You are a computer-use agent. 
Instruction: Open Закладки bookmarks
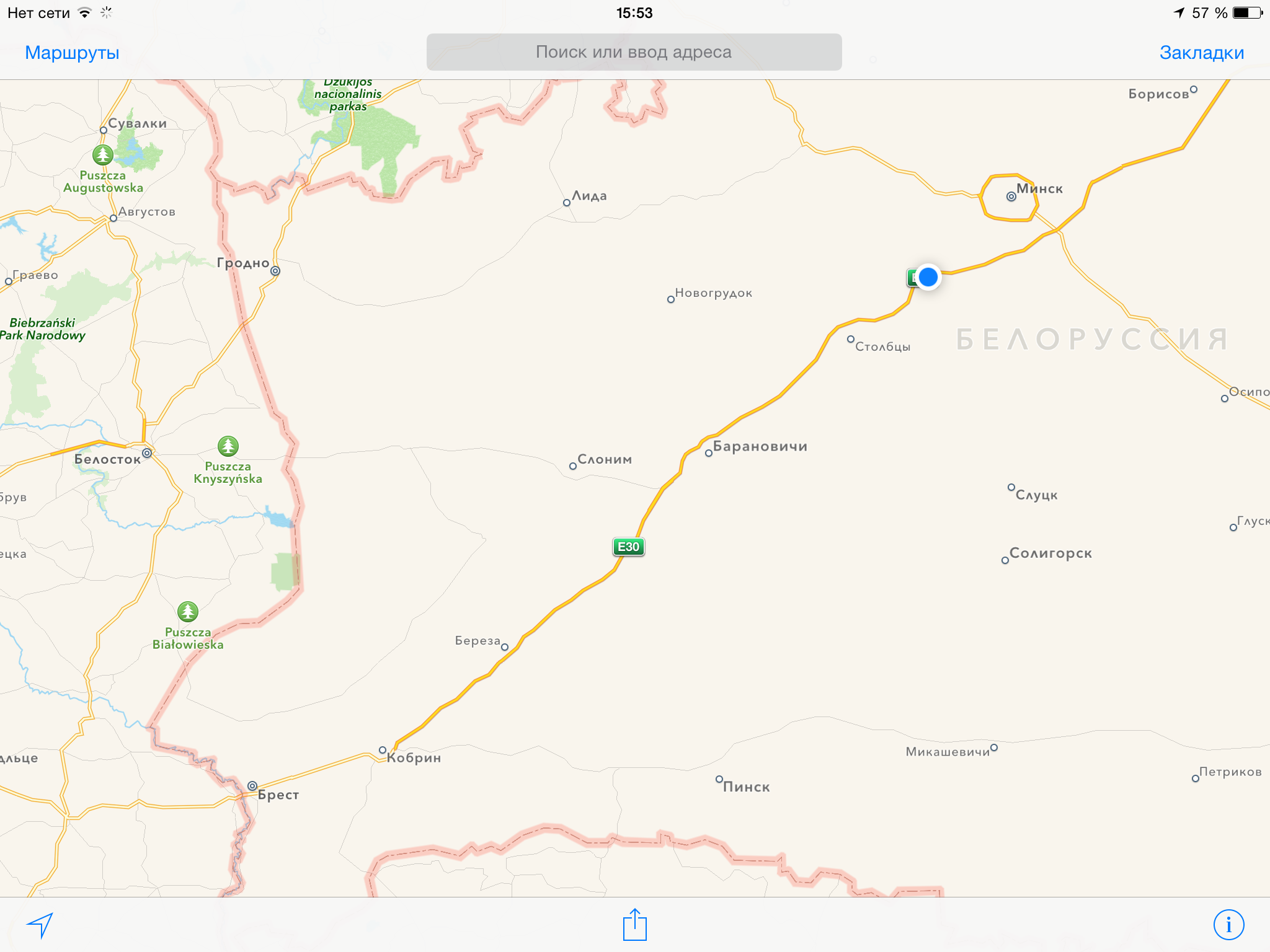tap(1201, 53)
